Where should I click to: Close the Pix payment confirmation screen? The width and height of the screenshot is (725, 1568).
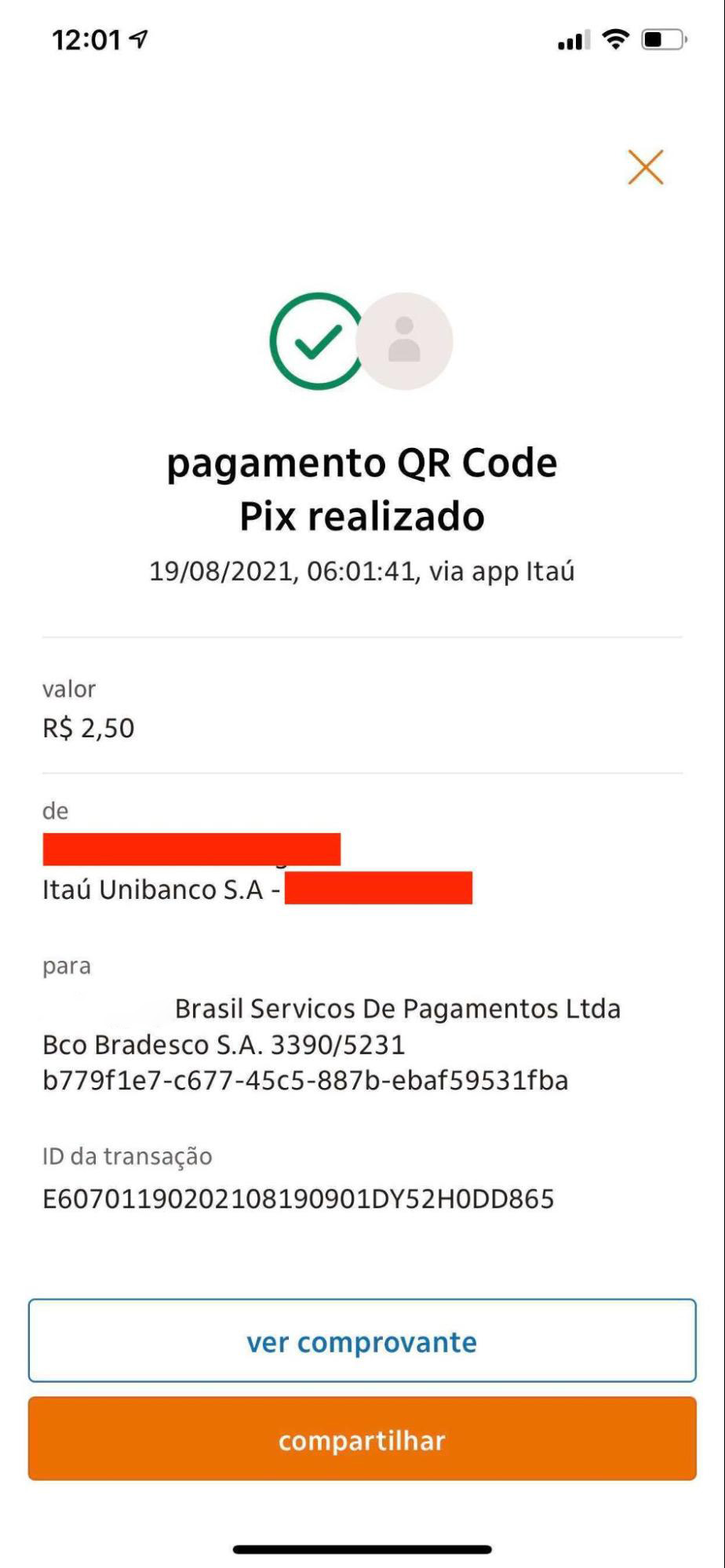(645, 167)
